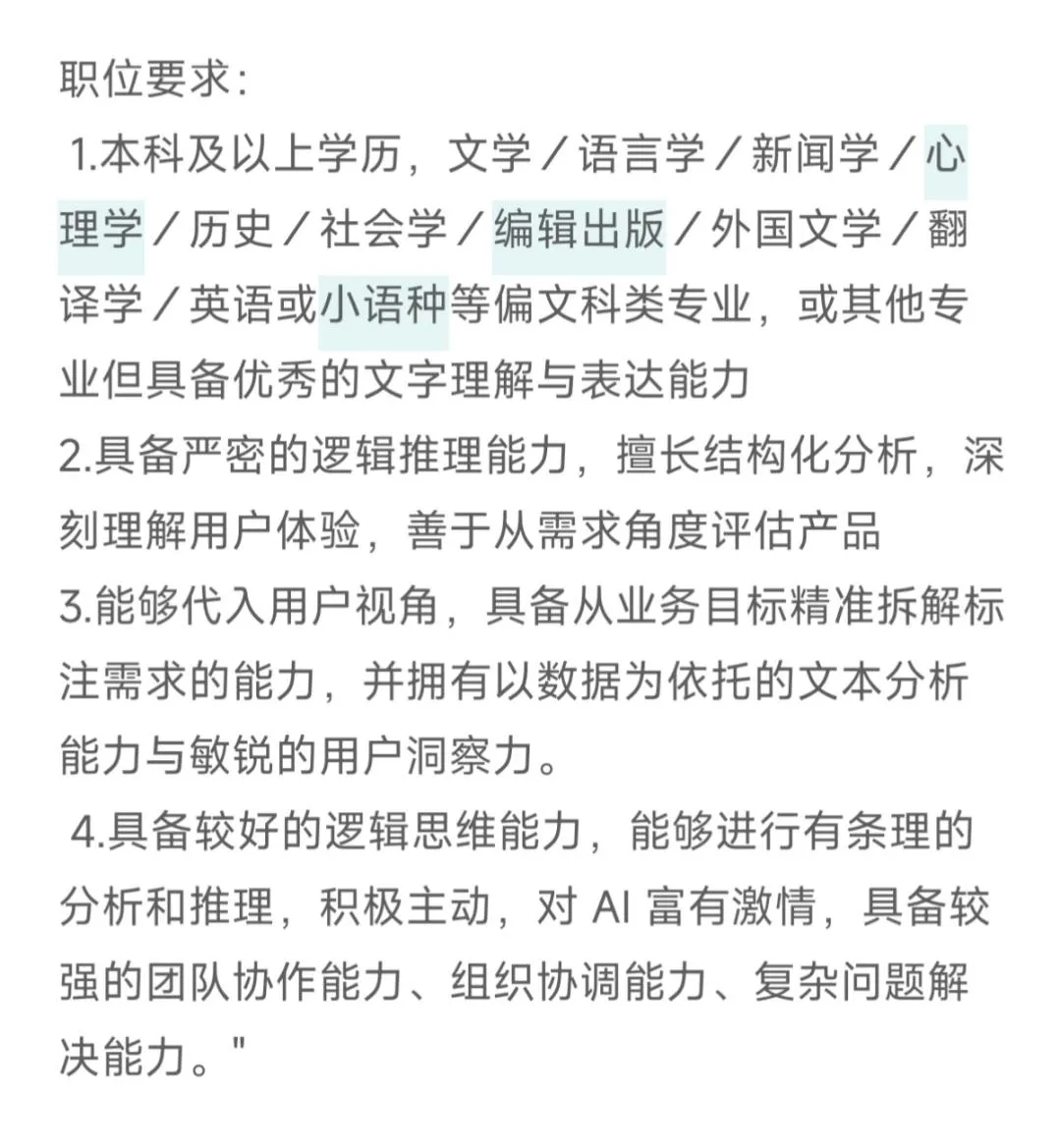
Task: Look up the highlighted word 小语种
Action: pyautogui.click(x=383, y=304)
